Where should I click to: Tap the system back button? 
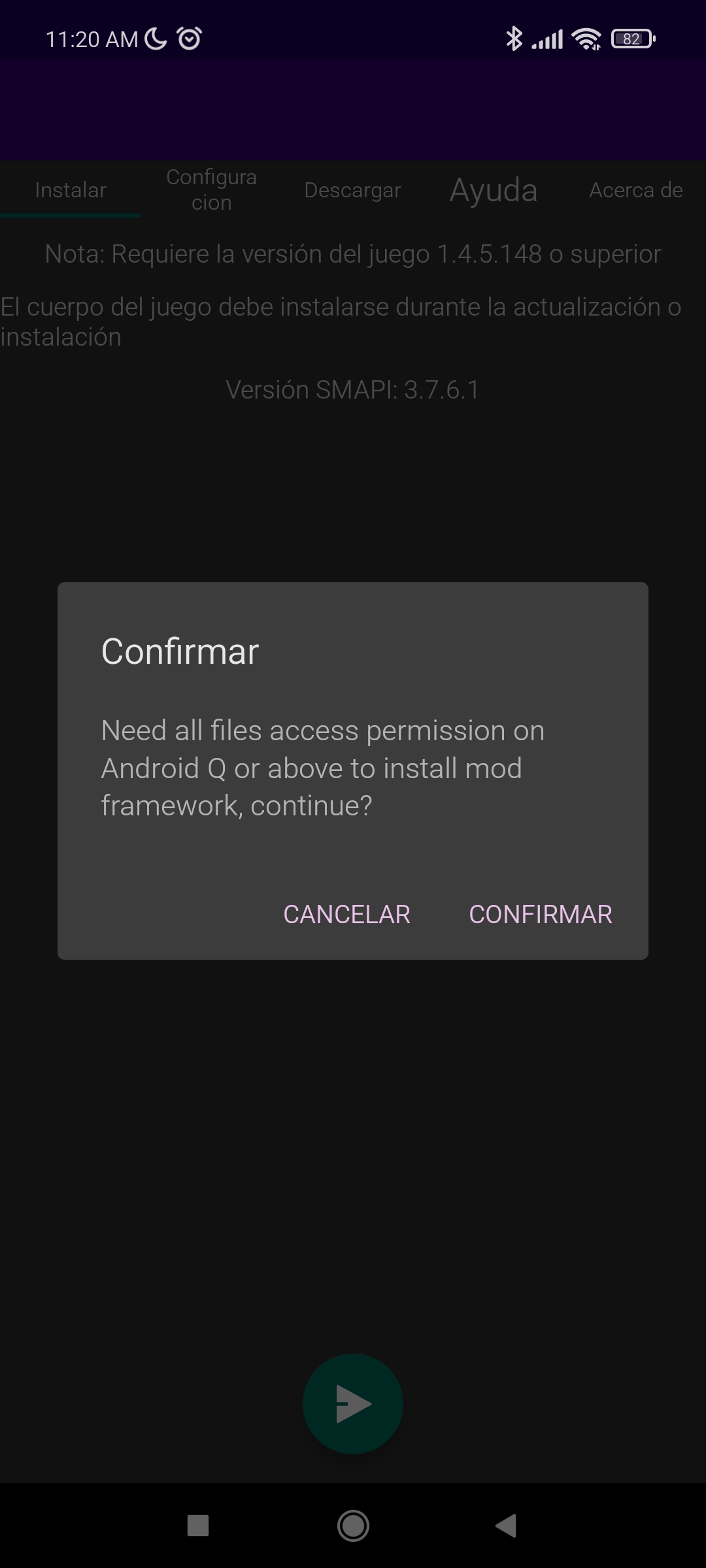506,1526
